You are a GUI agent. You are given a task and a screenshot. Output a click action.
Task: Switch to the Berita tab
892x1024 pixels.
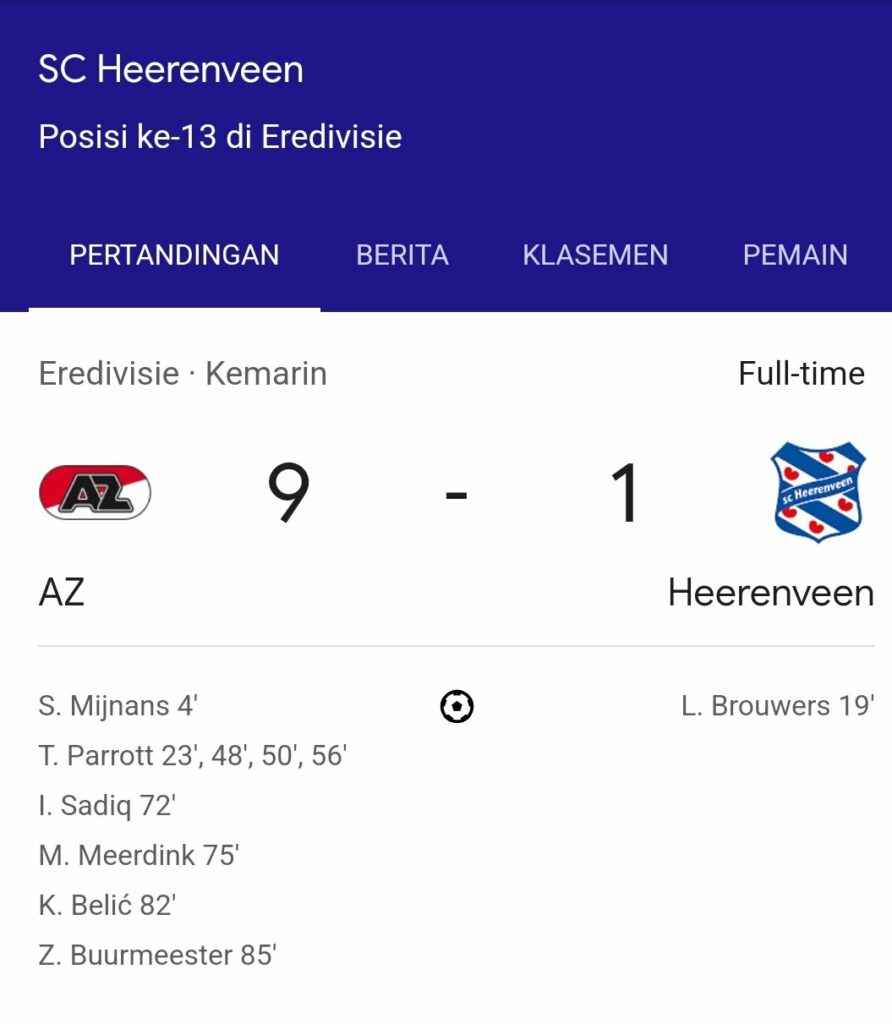[402, 255]
